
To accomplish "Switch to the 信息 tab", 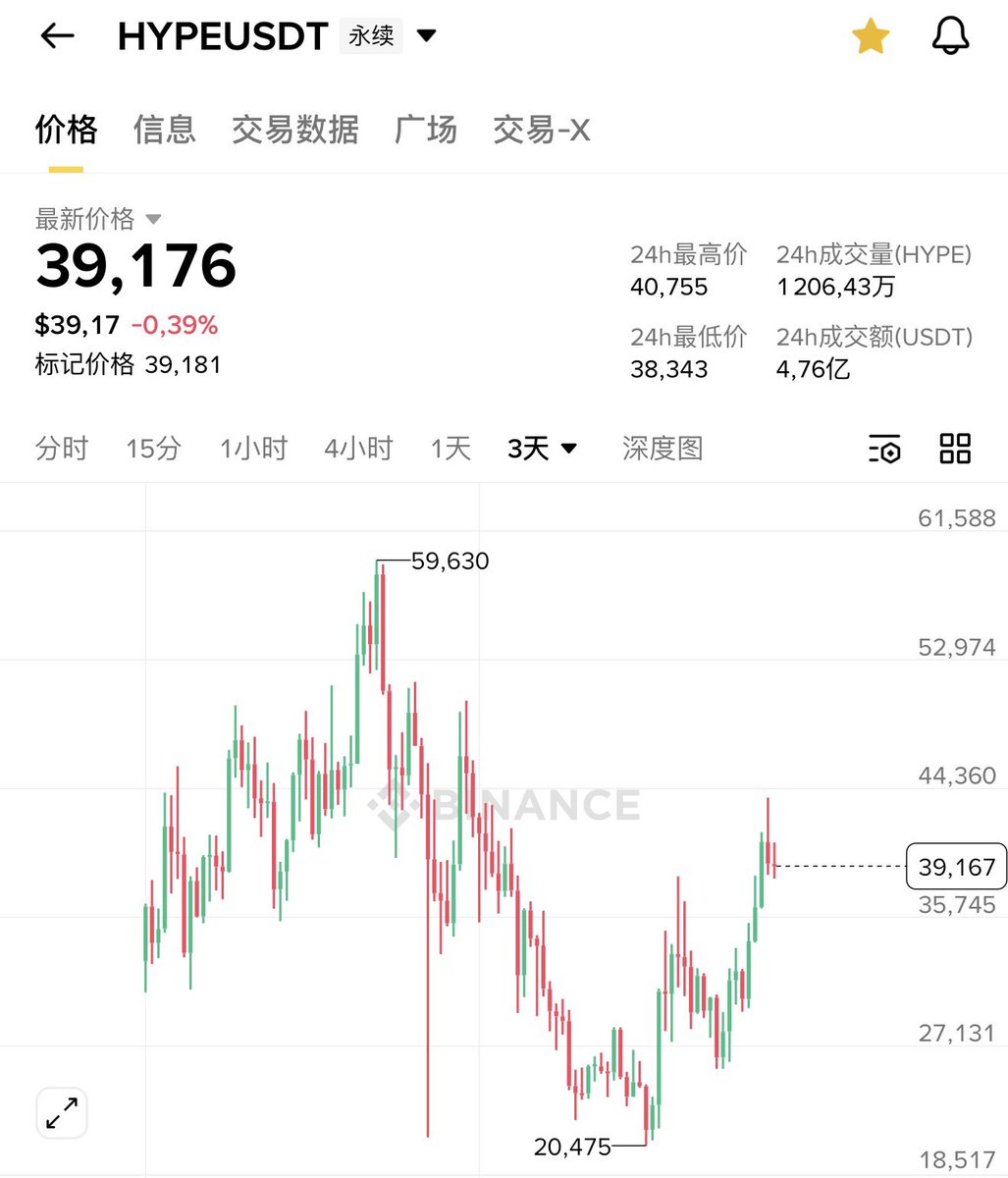I will click(165, 130).
